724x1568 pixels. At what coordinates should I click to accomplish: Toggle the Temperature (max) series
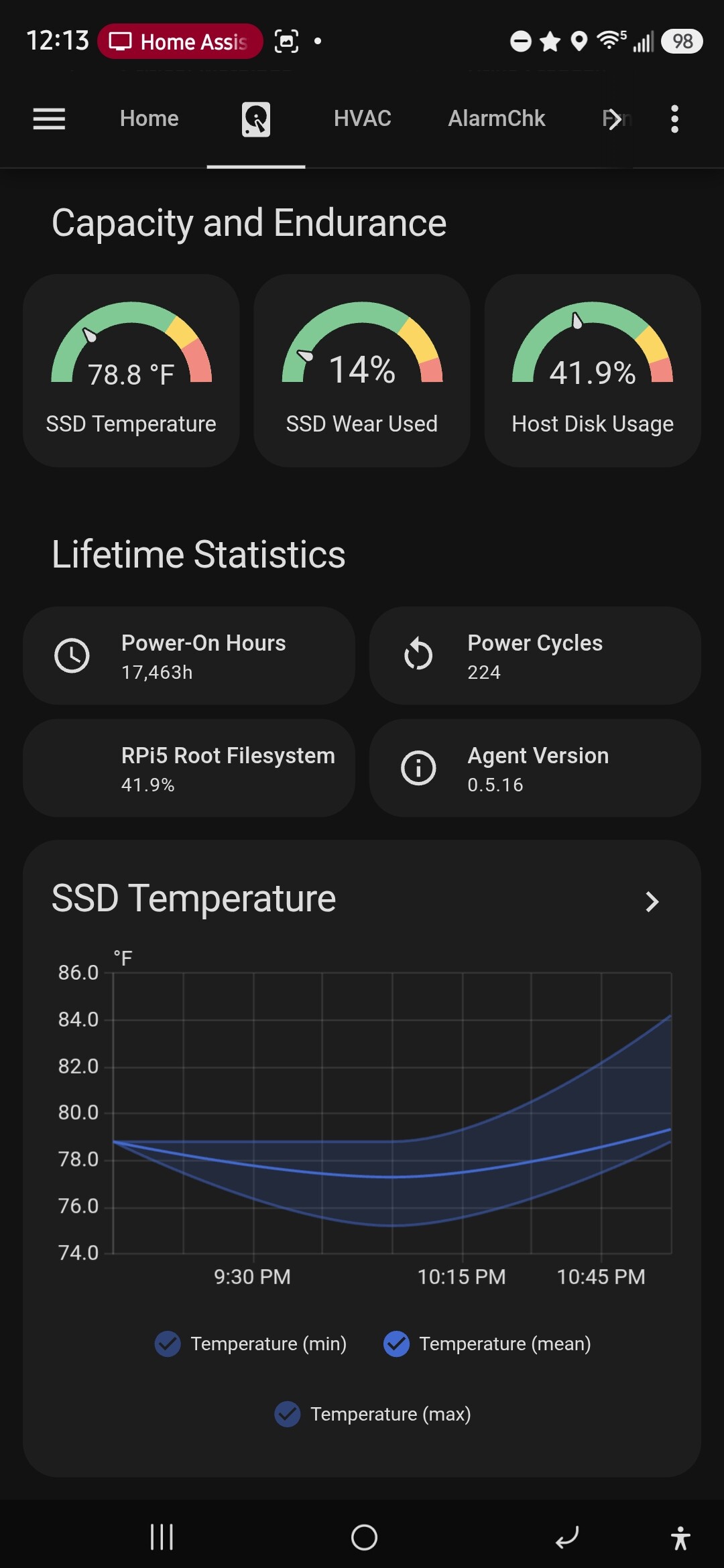[373, 1414]
